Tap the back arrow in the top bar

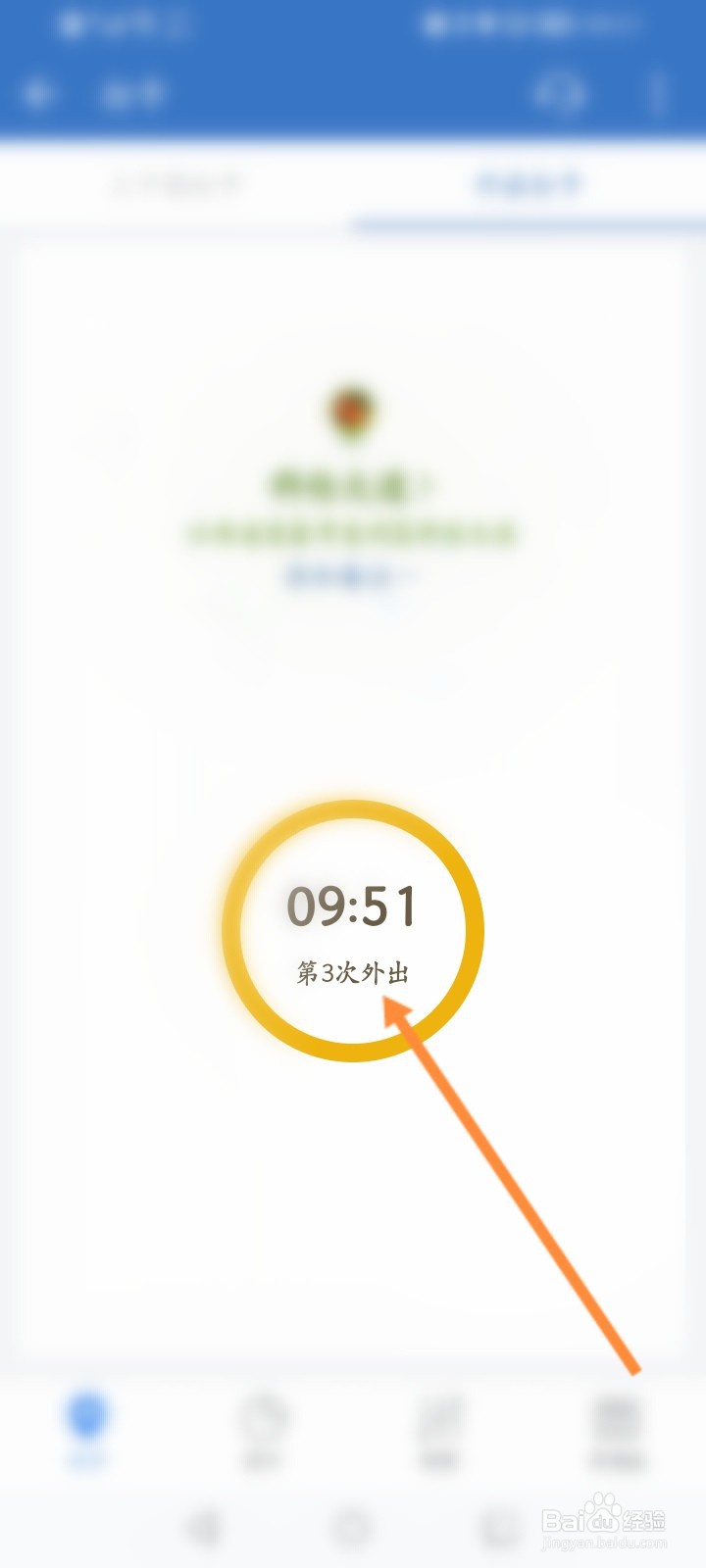pos(39,93)
